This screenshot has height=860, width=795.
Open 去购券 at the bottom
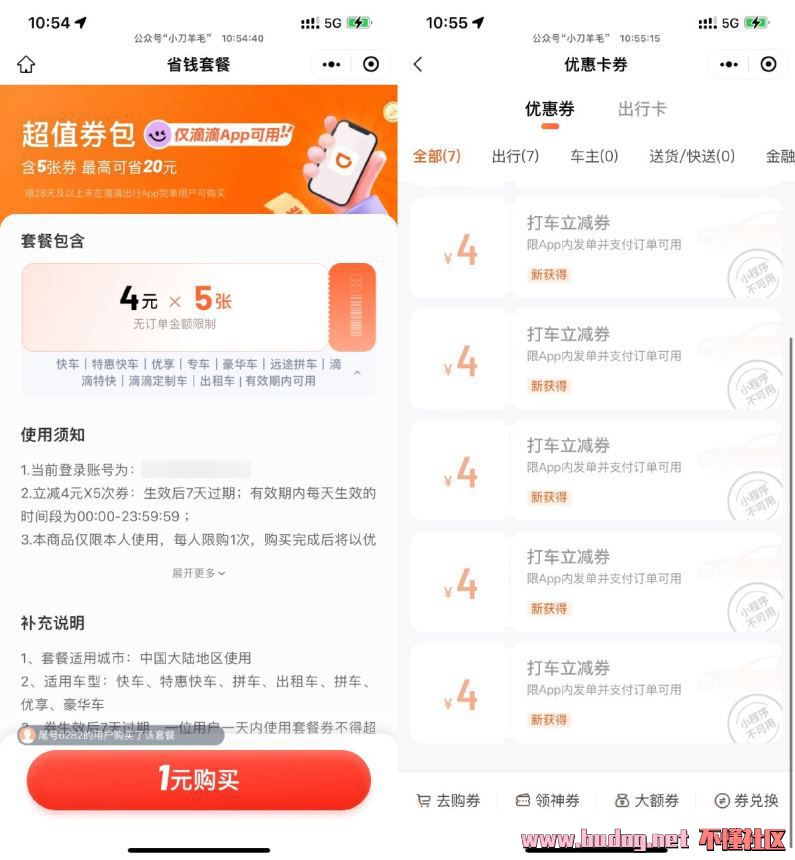click(x=448, y=801)
